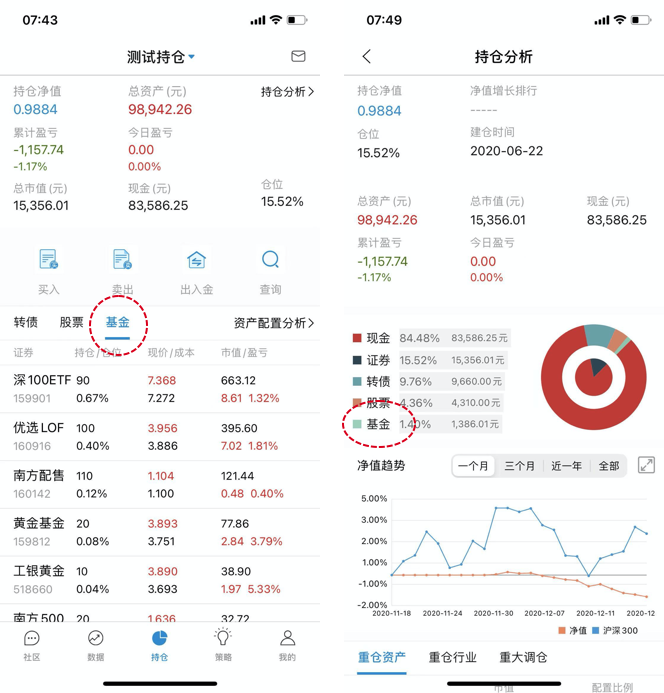Image resolution: width=664 pixels, height=693 pixels.
Task: Go to the 社区 tab
Action: click(32, 646)
